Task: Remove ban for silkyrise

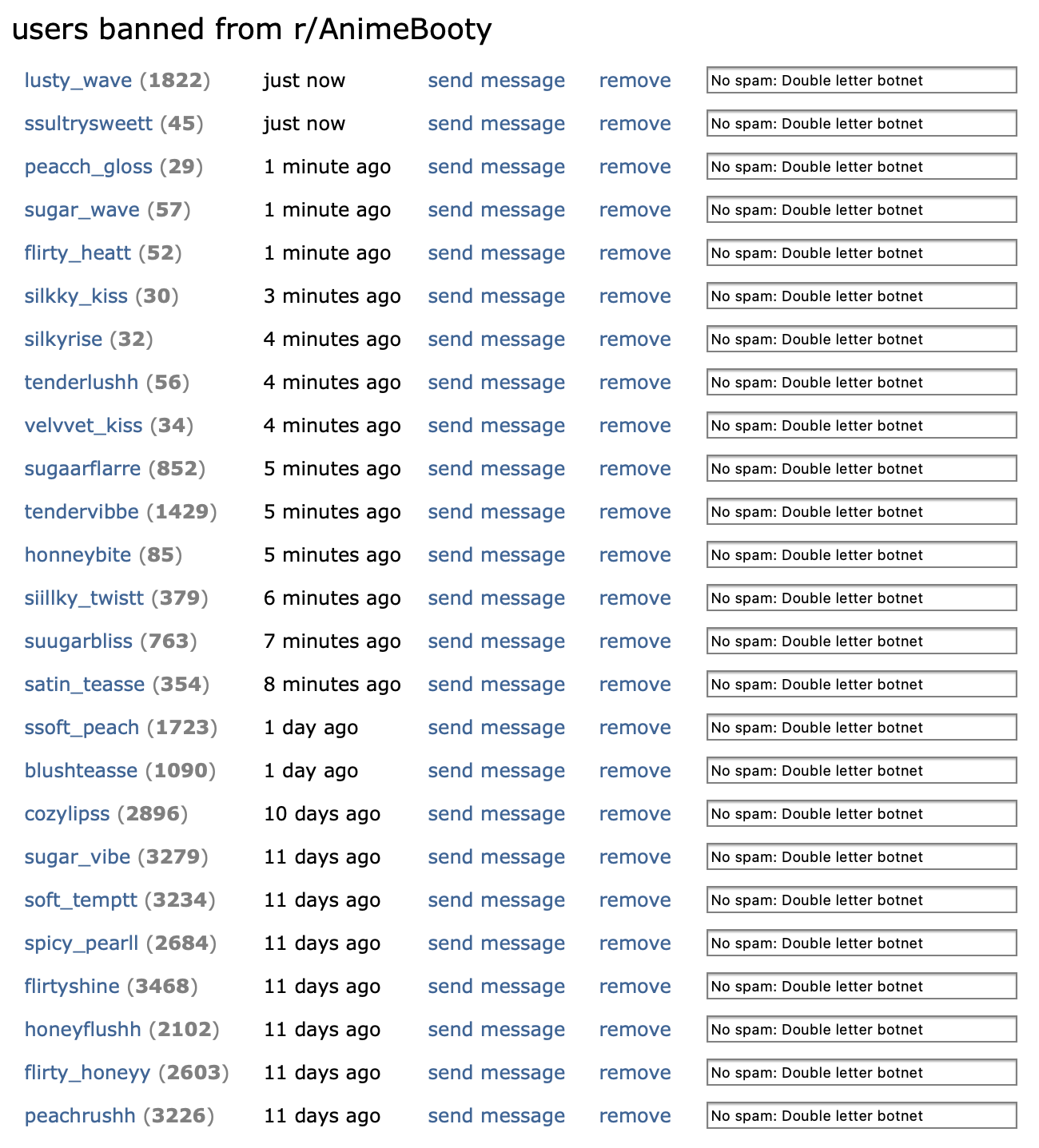Action: tap(635, 340)
